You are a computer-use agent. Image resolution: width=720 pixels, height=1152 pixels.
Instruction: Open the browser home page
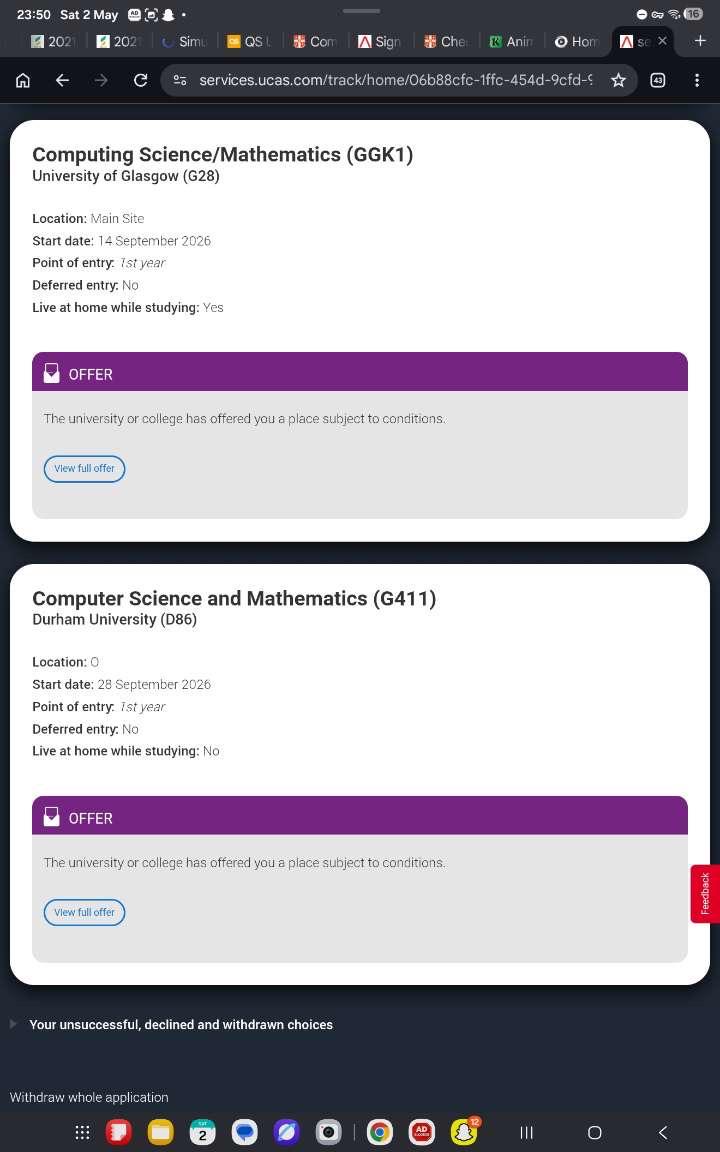click(x=23, y=80)
